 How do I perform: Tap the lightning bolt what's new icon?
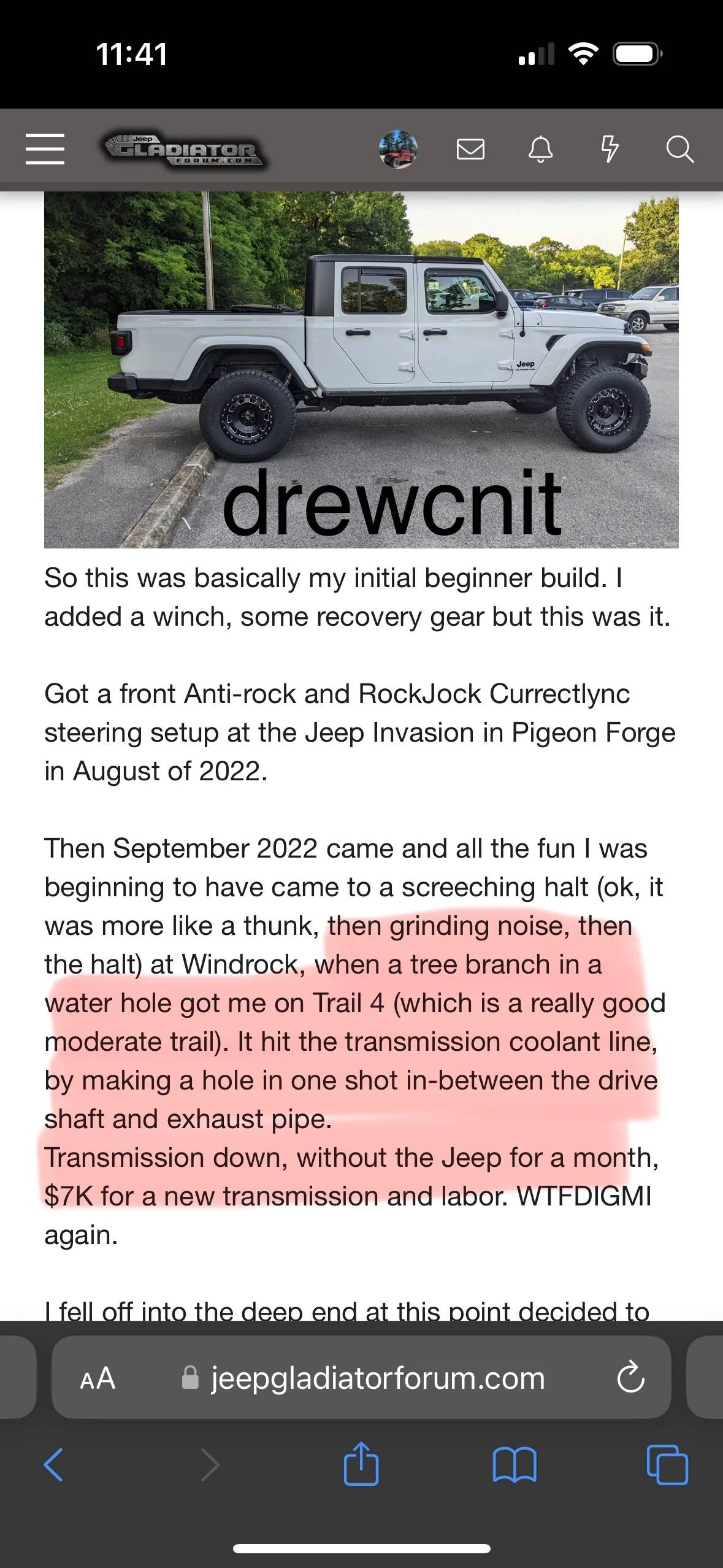point(610,149)
